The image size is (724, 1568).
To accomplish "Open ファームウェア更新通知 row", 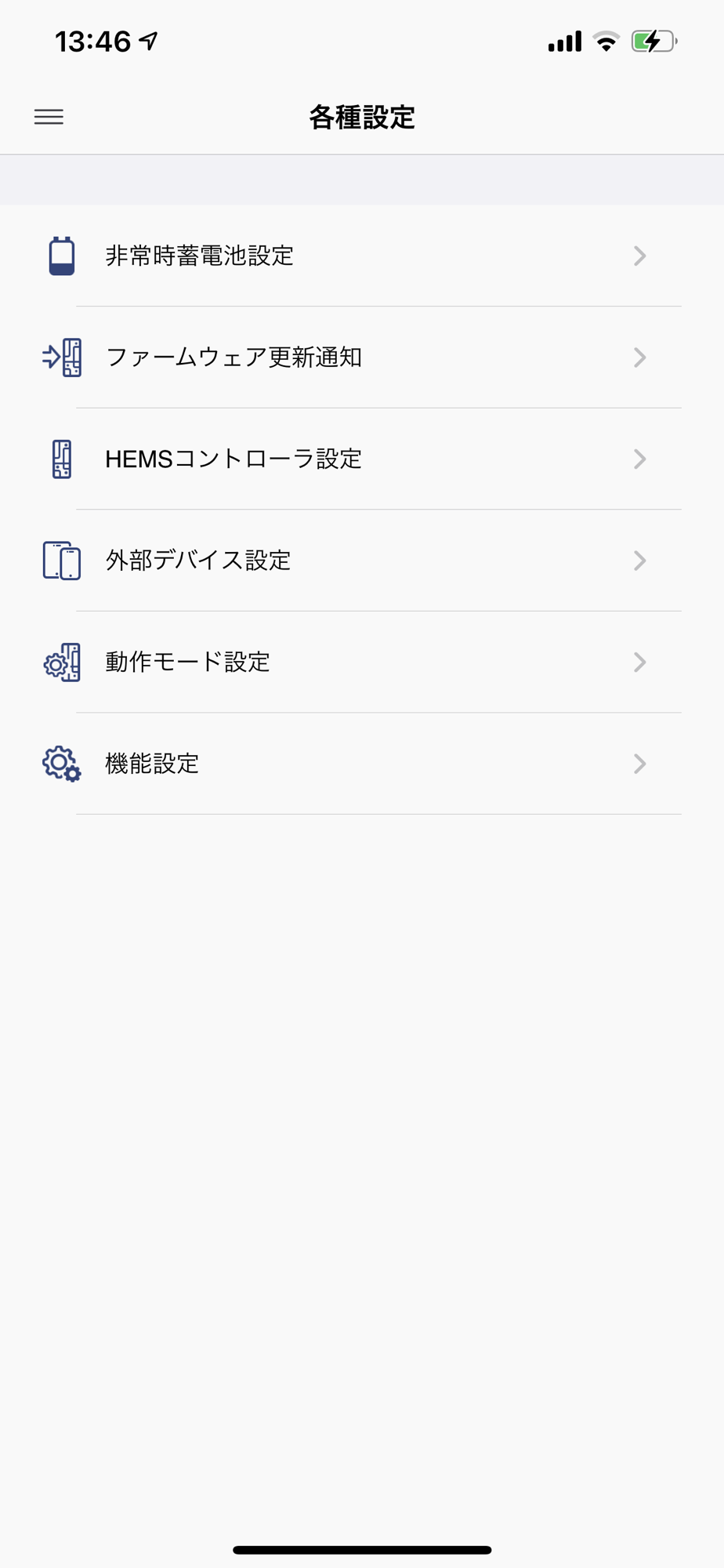I will (362, 358).
